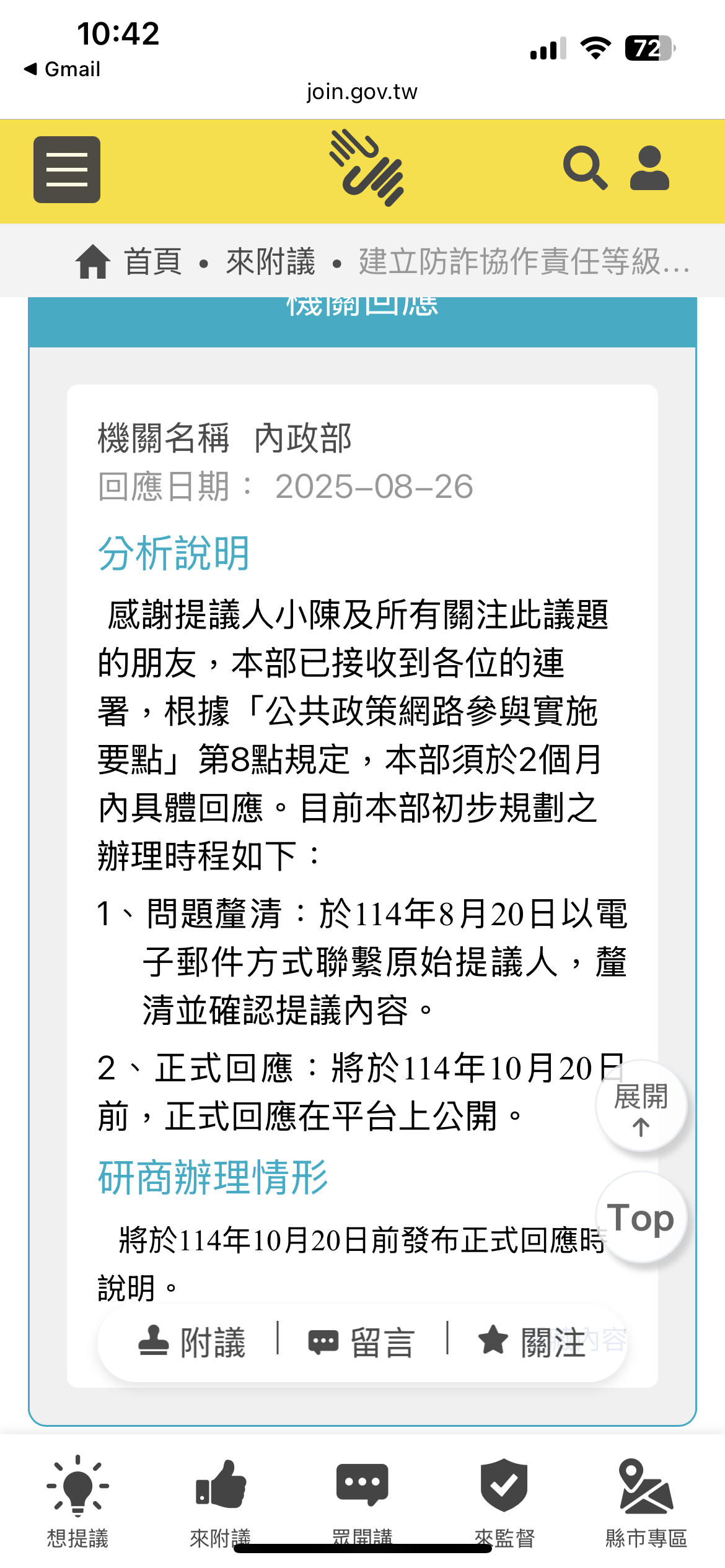725x1568 pixels.
Task: Open the platform logo home link
Action: tap(366, 168)
